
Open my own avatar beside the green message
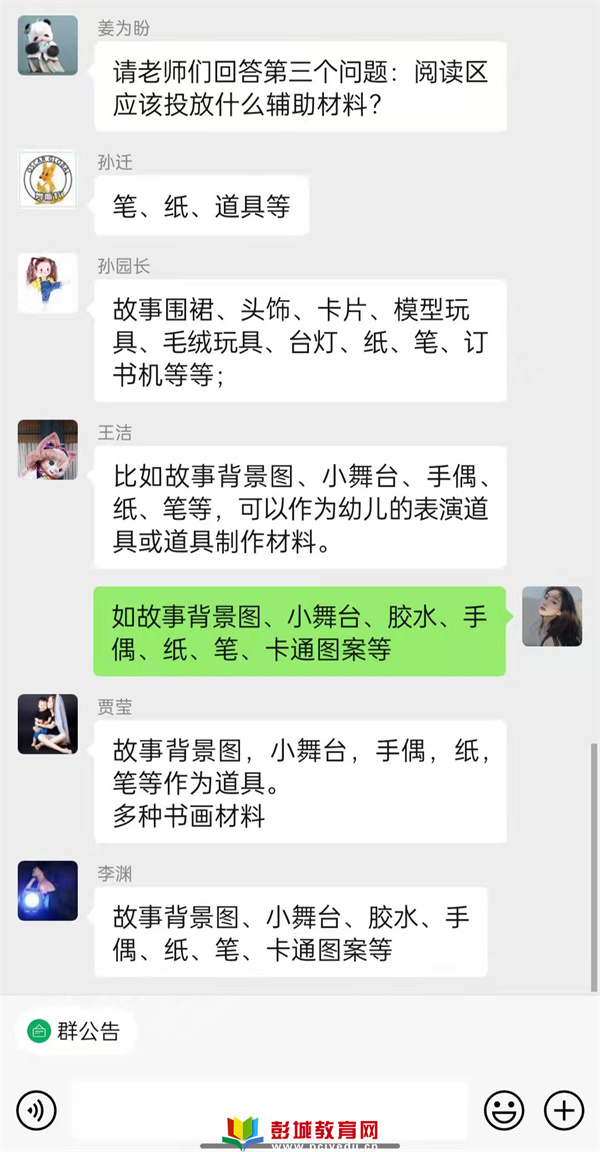pos(552,616)
